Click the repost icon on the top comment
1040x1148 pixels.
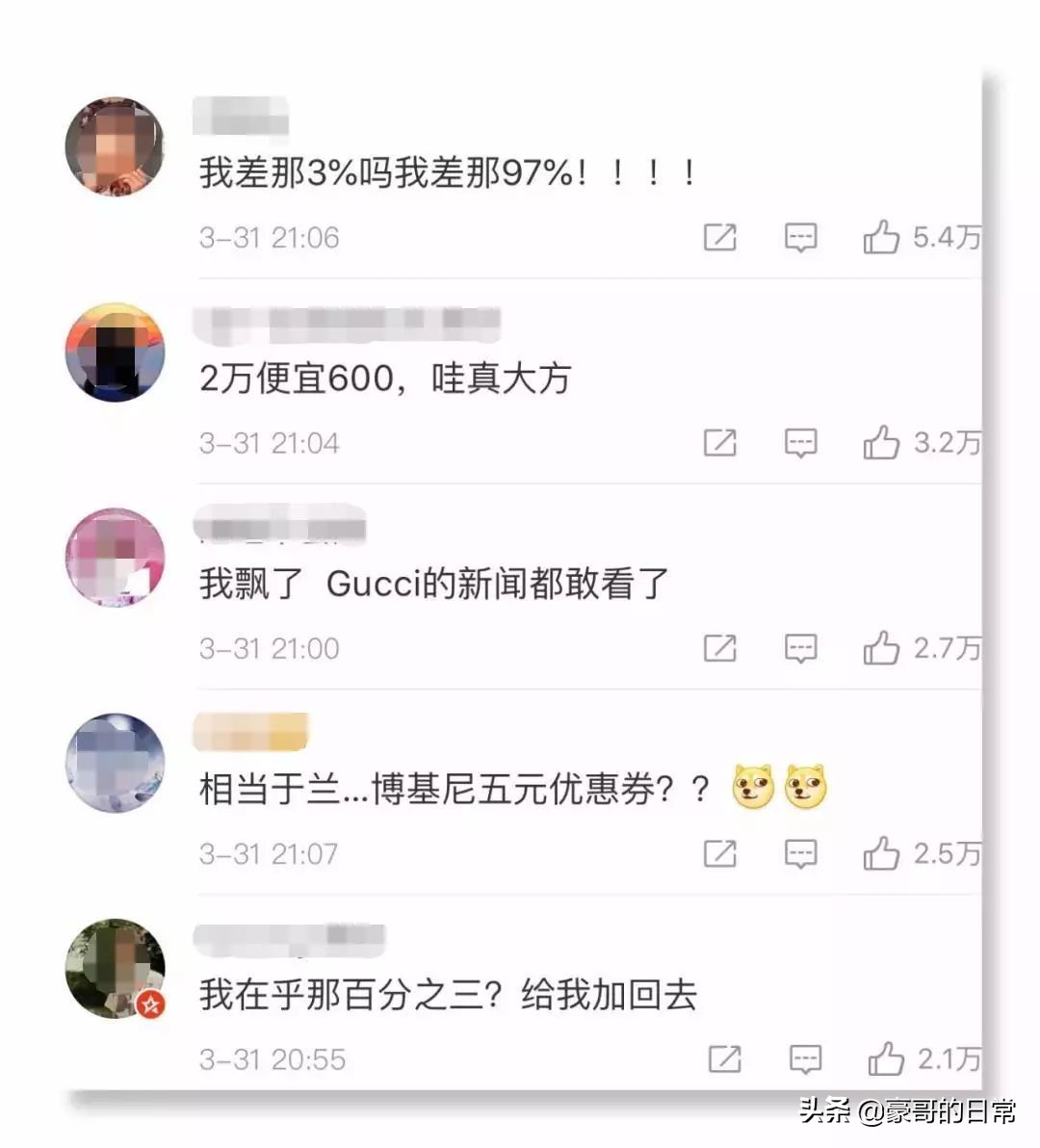coord(719,237)
